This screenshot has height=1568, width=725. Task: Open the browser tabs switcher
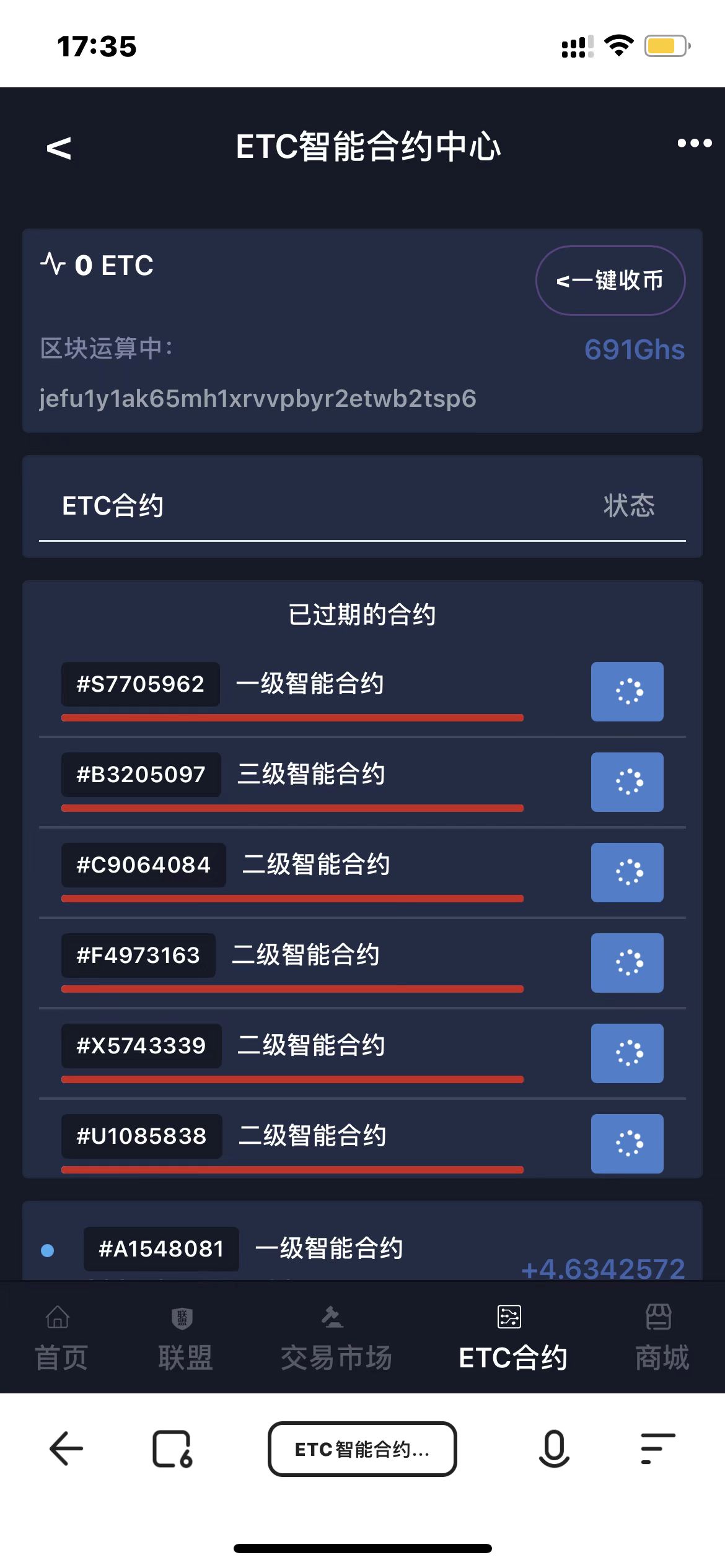(172, 1448)
